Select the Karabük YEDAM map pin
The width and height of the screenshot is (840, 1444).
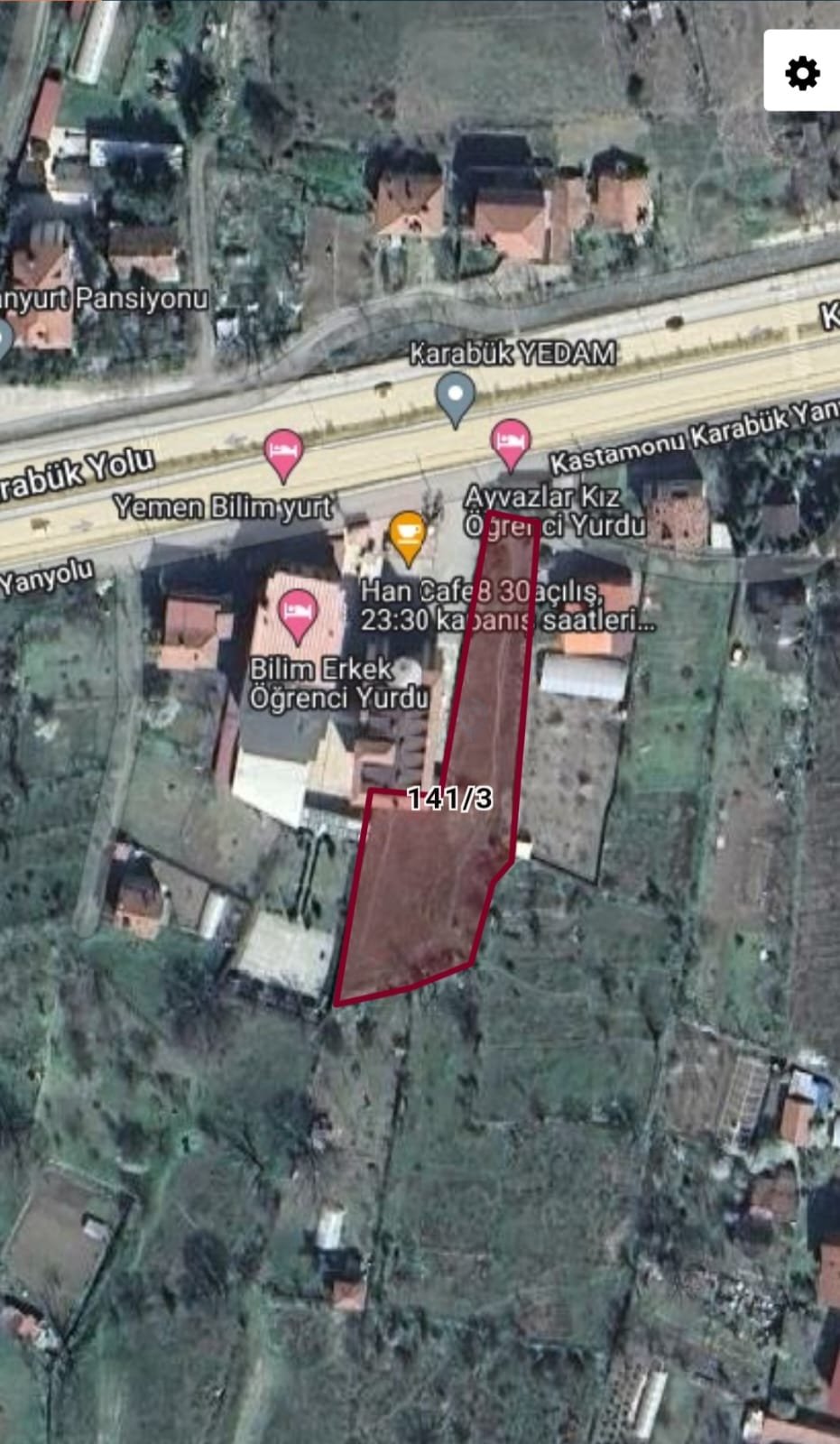pos(456,396)
